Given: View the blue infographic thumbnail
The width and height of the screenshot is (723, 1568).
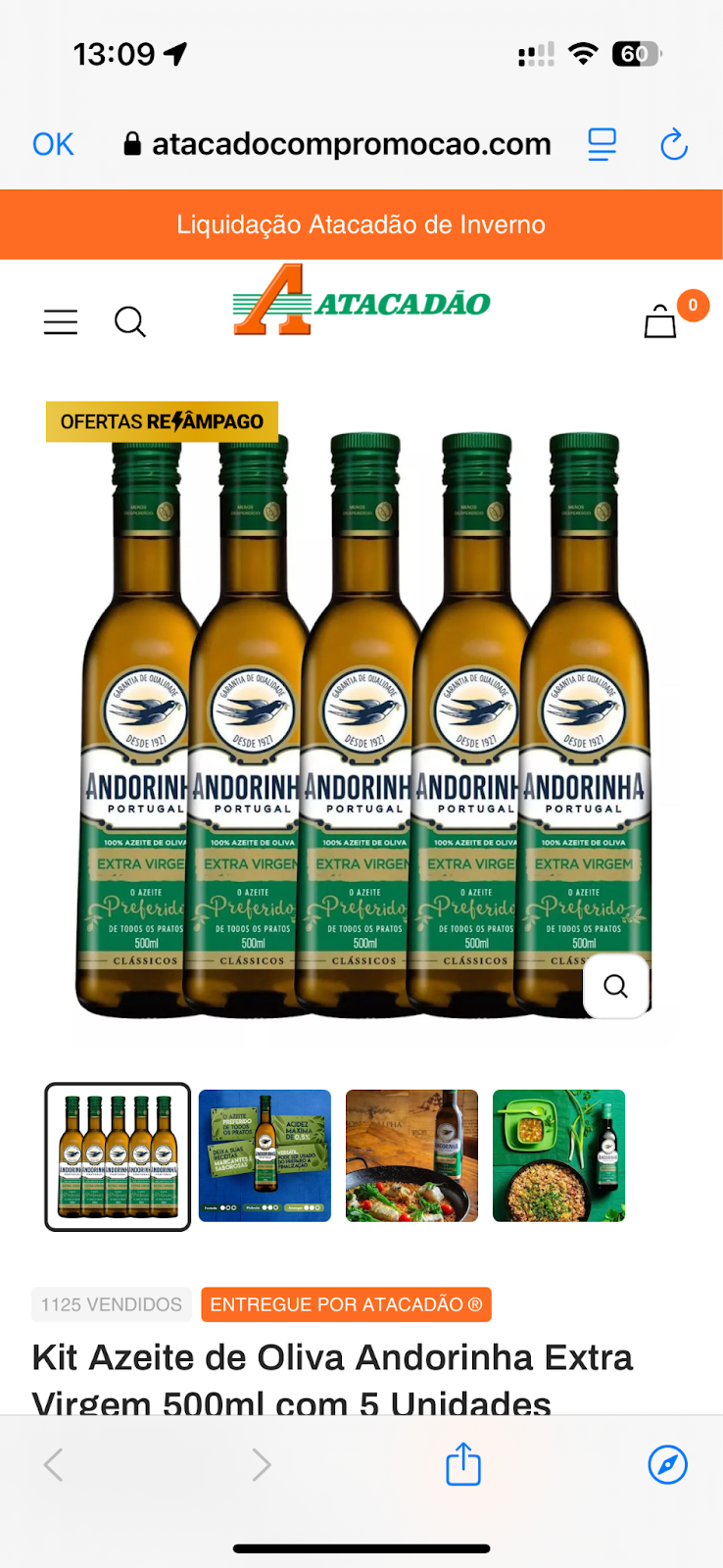Looking at the screenshot, I should (265, 1156).
